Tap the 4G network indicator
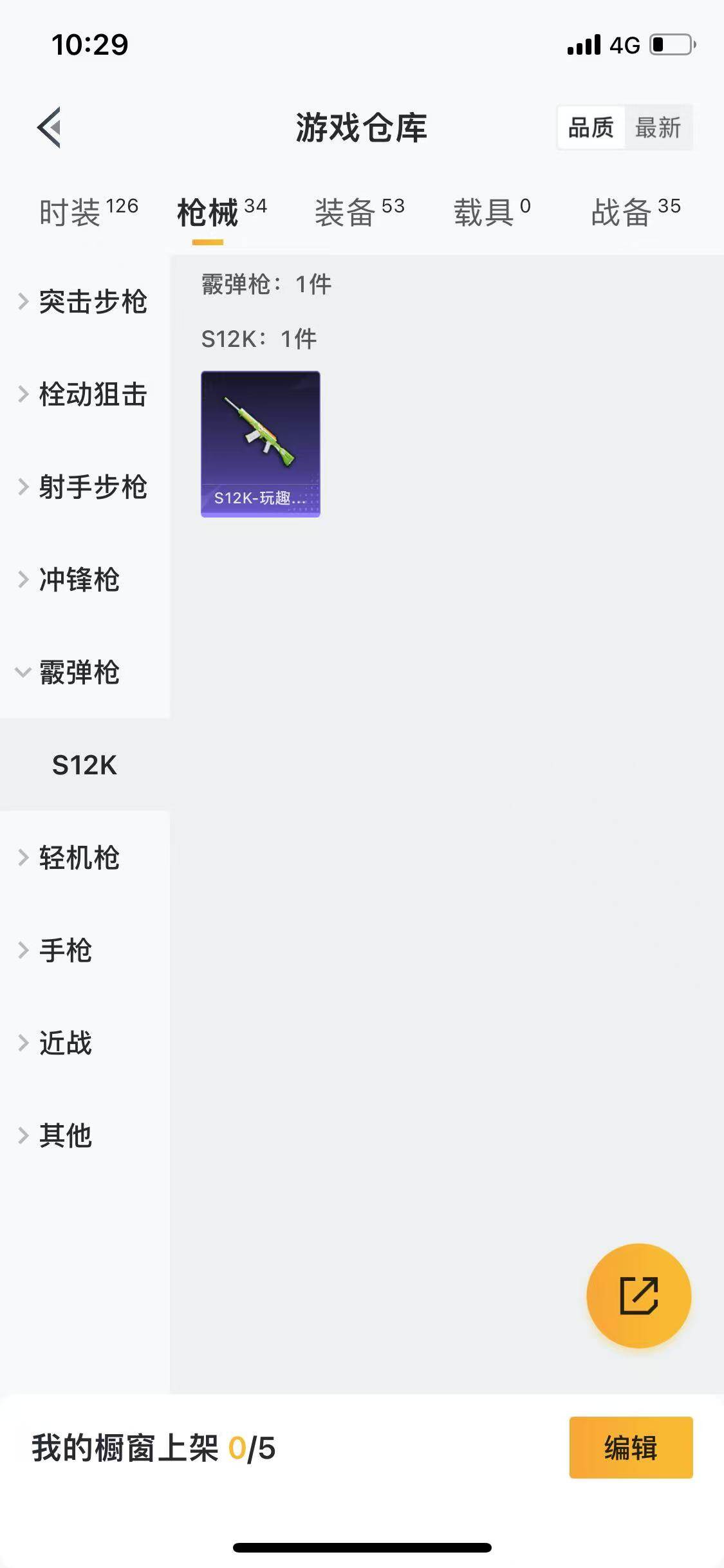This screenshot has width=724, height=1568. click(621, 44)
